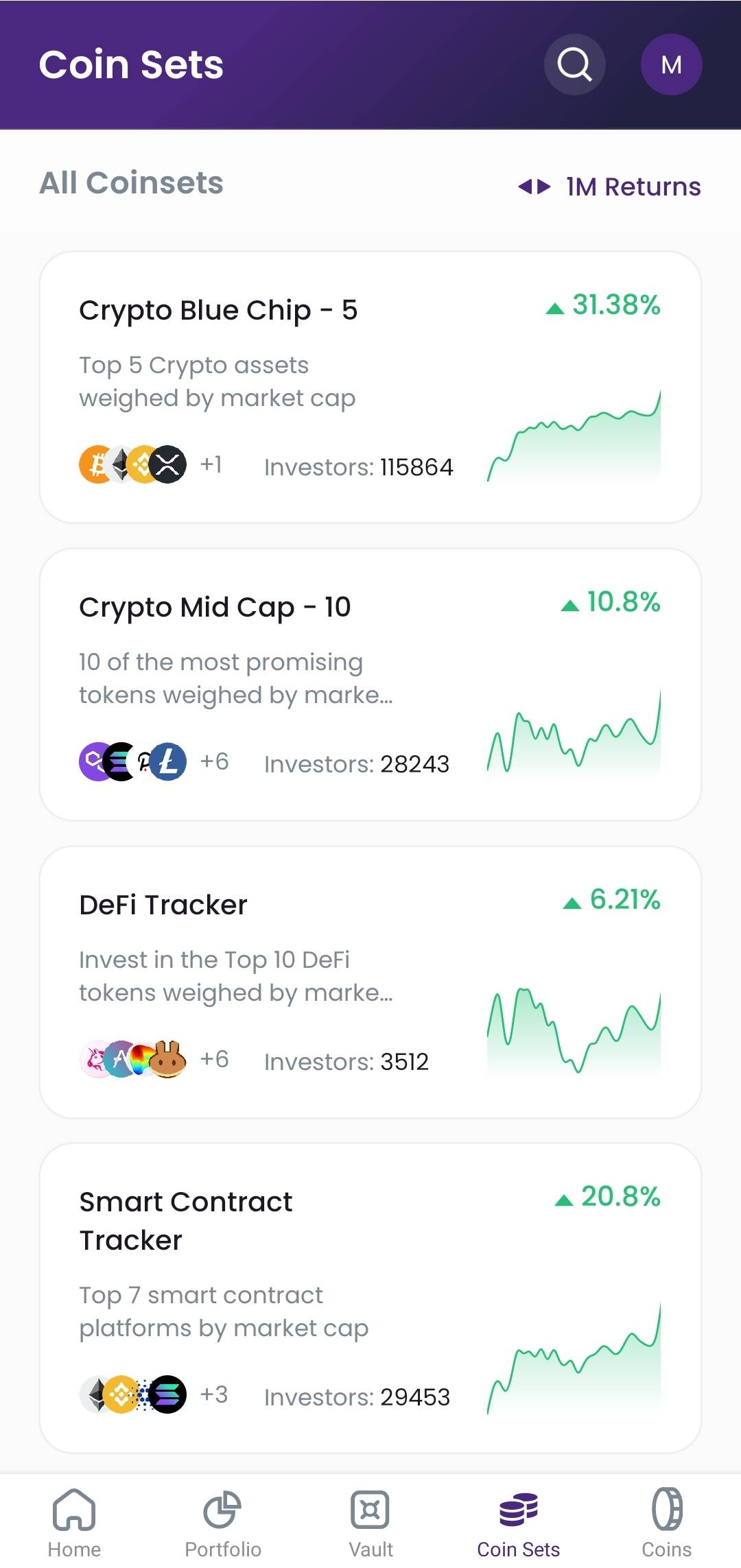Change the 1M Returns period selector
741x1568 pixels.
610,187
